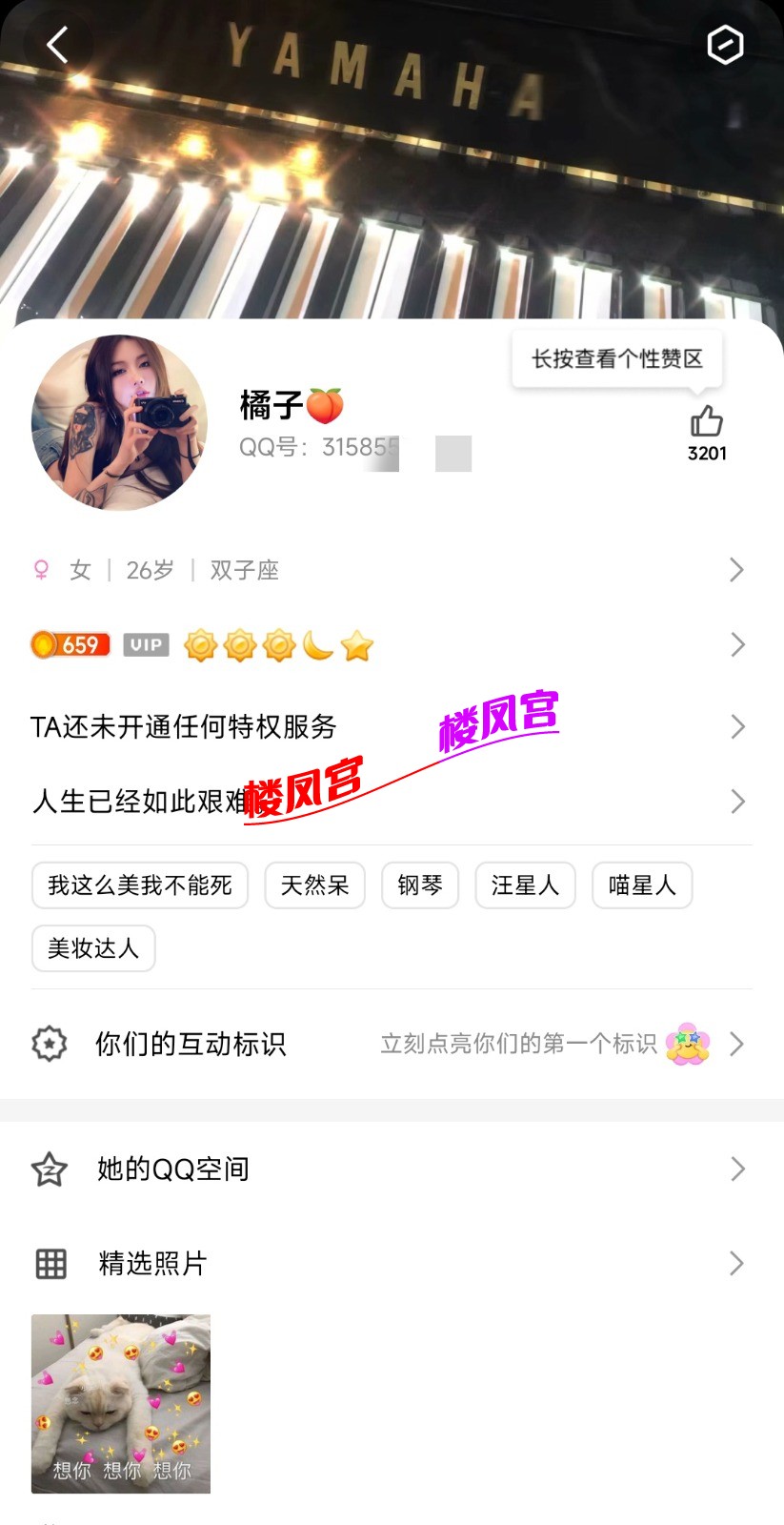The height and width of the screenshot is (1525, 784).
Task: Choose the 汪星人 tag
Action: 525,885
